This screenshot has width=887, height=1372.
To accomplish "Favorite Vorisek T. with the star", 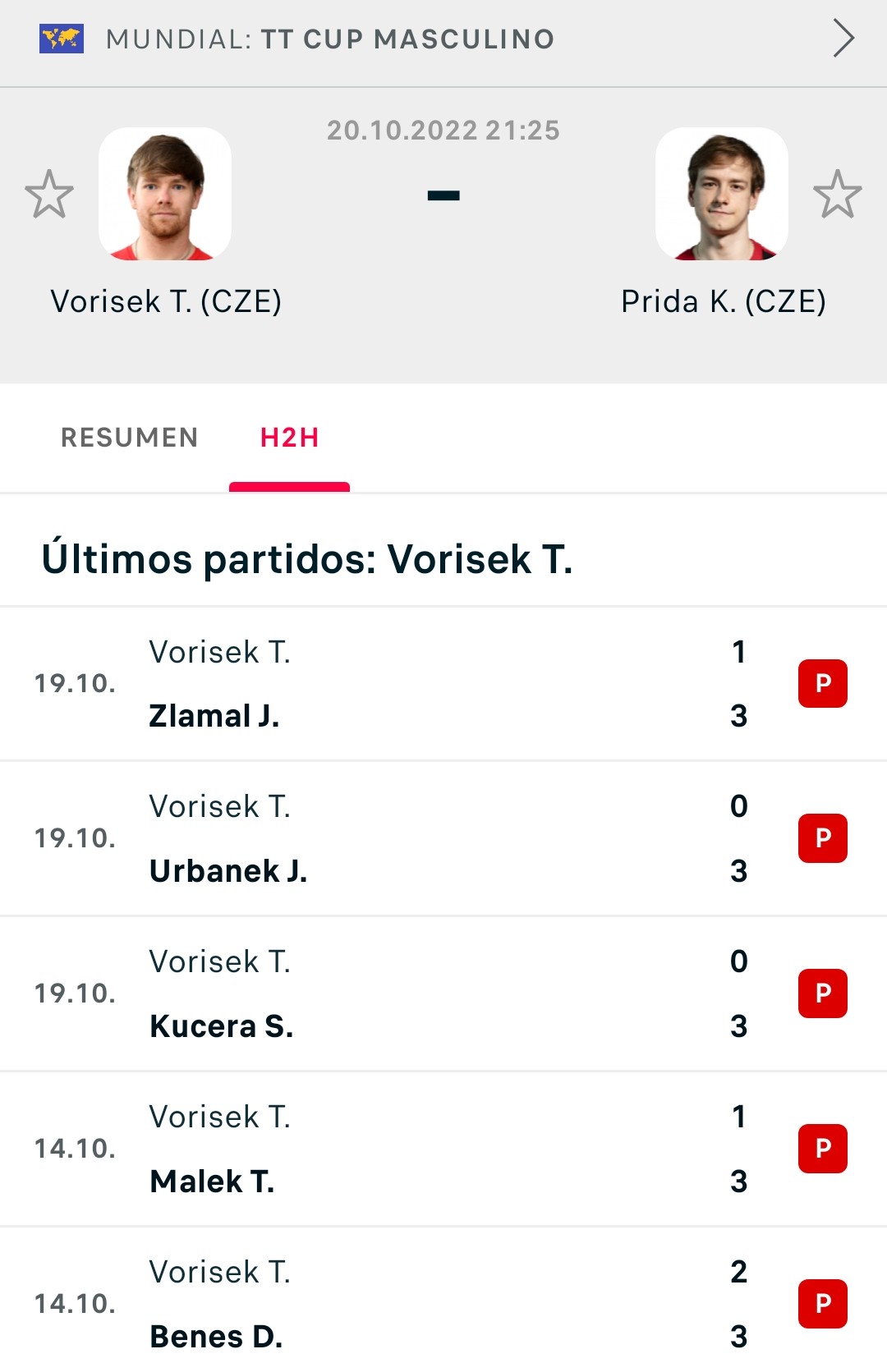I will click(49, 195).
